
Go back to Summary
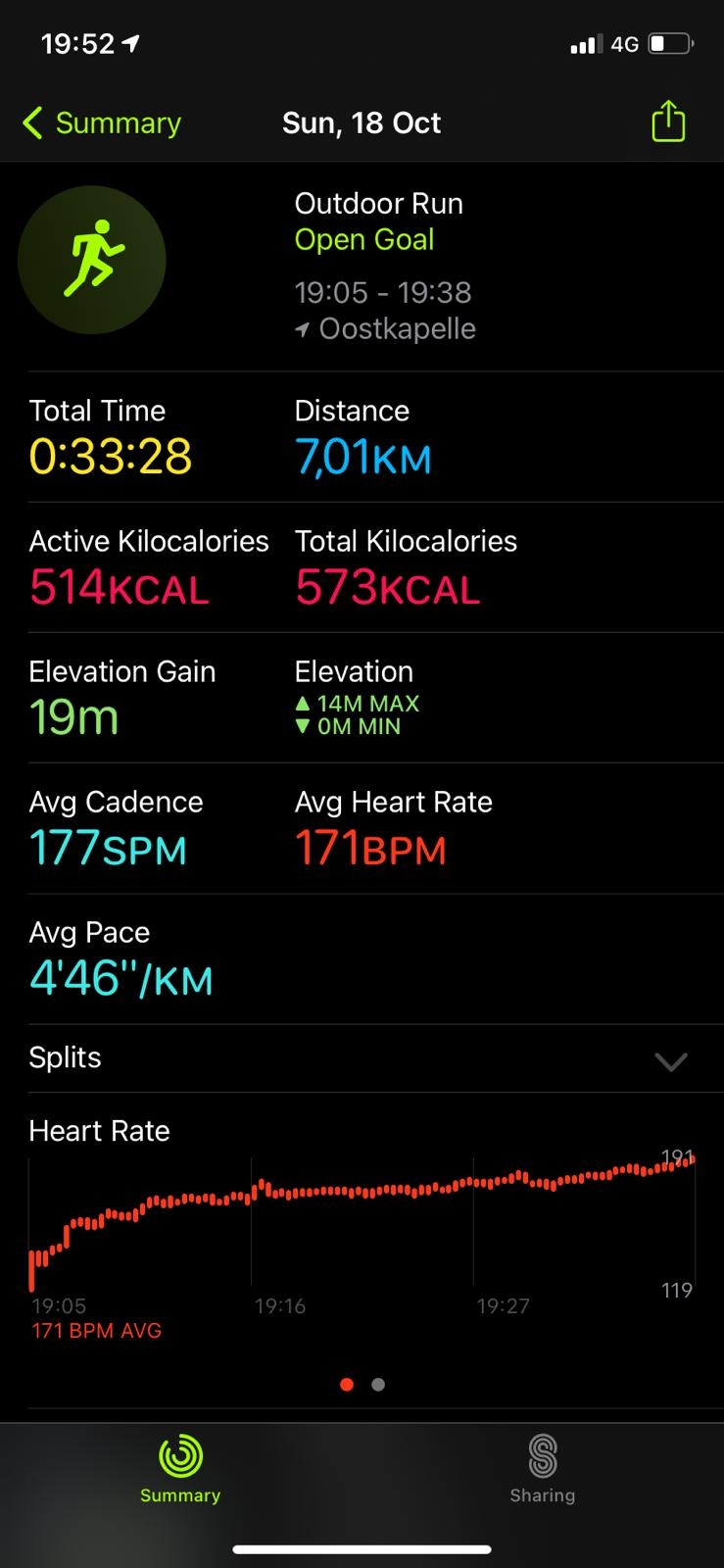pos(102,123)
